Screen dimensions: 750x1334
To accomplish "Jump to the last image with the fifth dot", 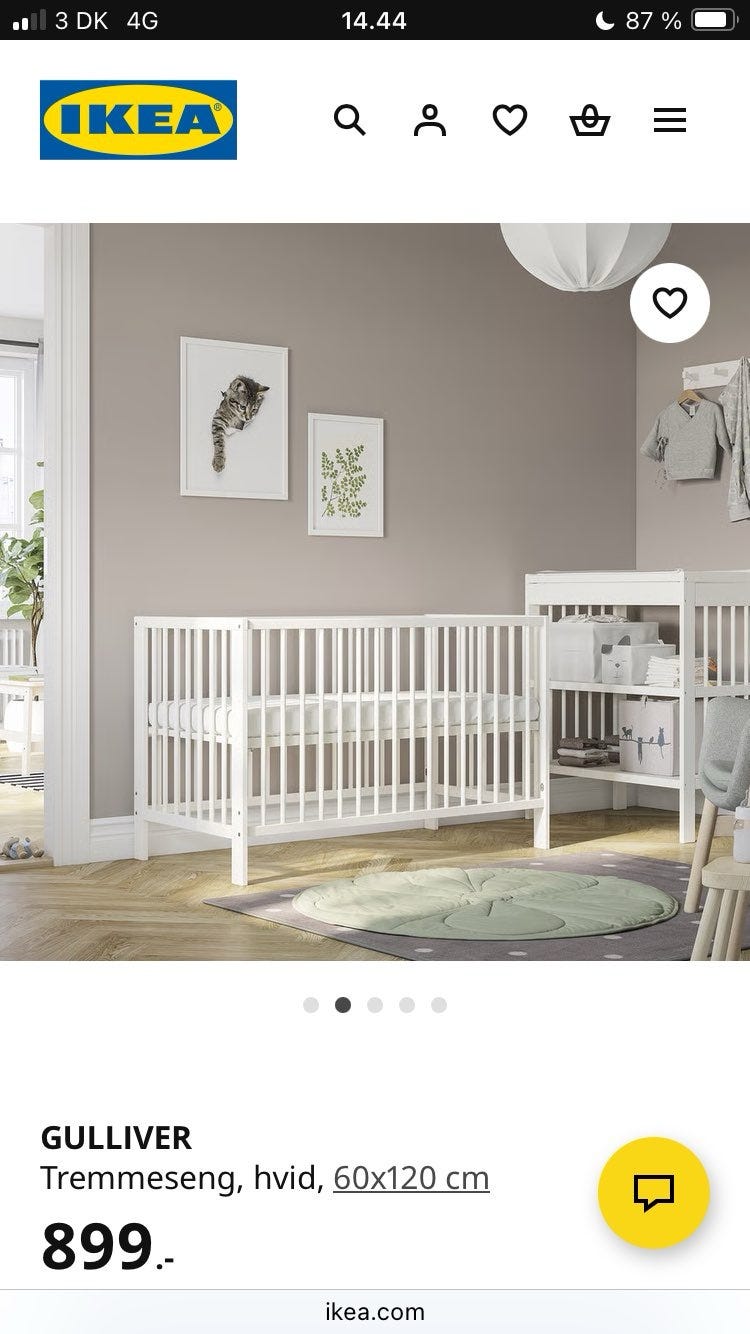I will coord(438,1005).
